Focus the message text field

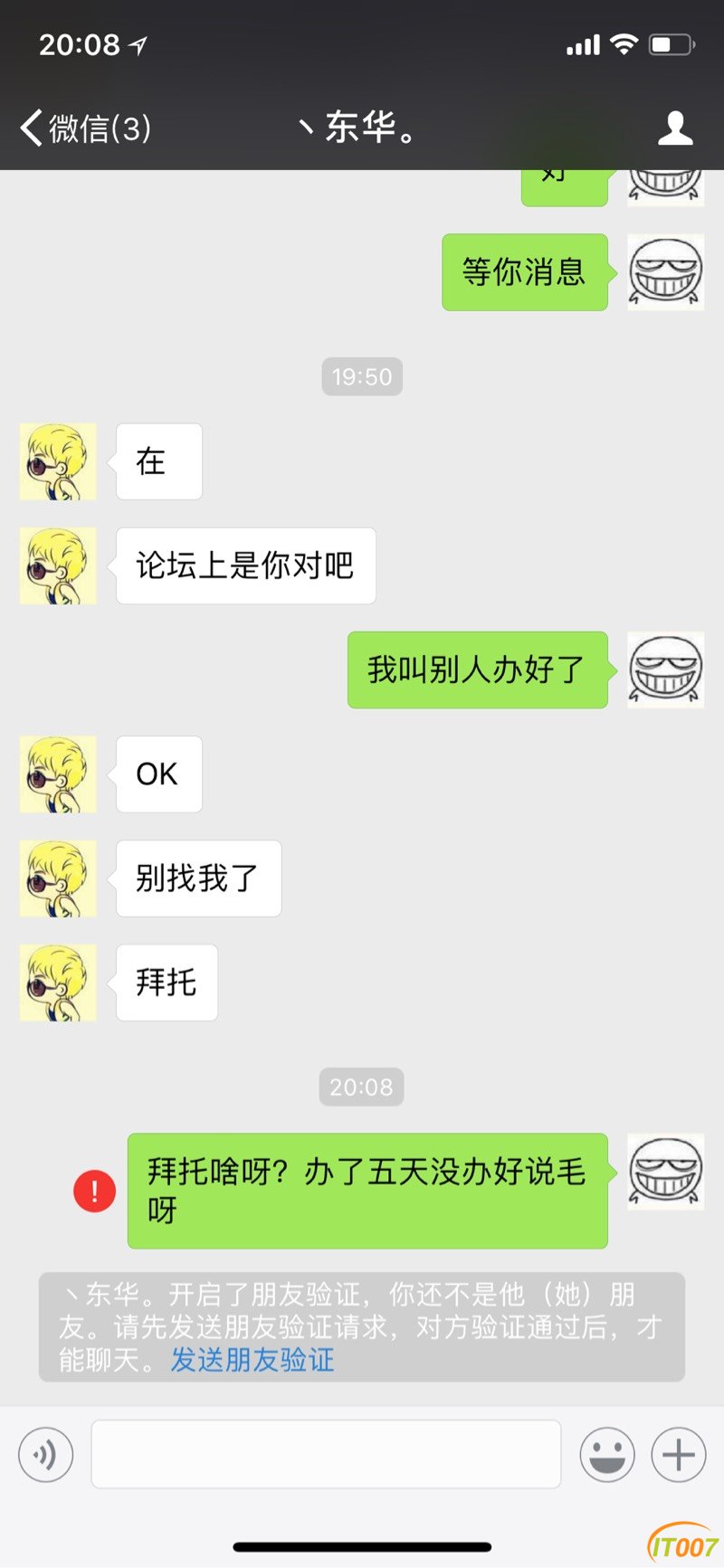pos(326,1454)
